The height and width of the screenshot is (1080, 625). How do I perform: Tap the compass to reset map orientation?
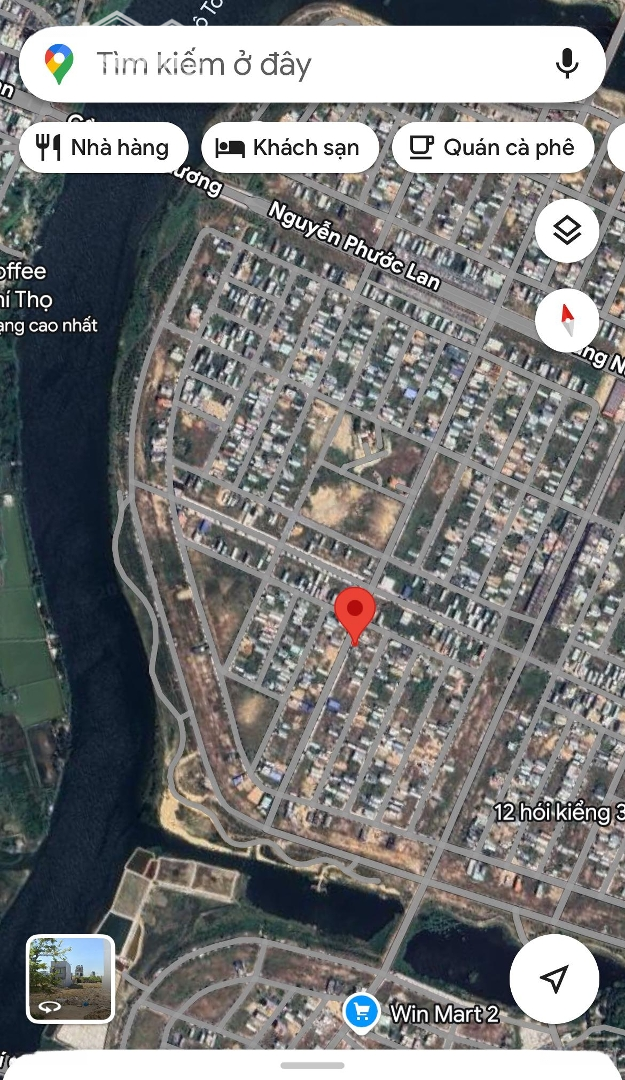click(x=567, y=321)
